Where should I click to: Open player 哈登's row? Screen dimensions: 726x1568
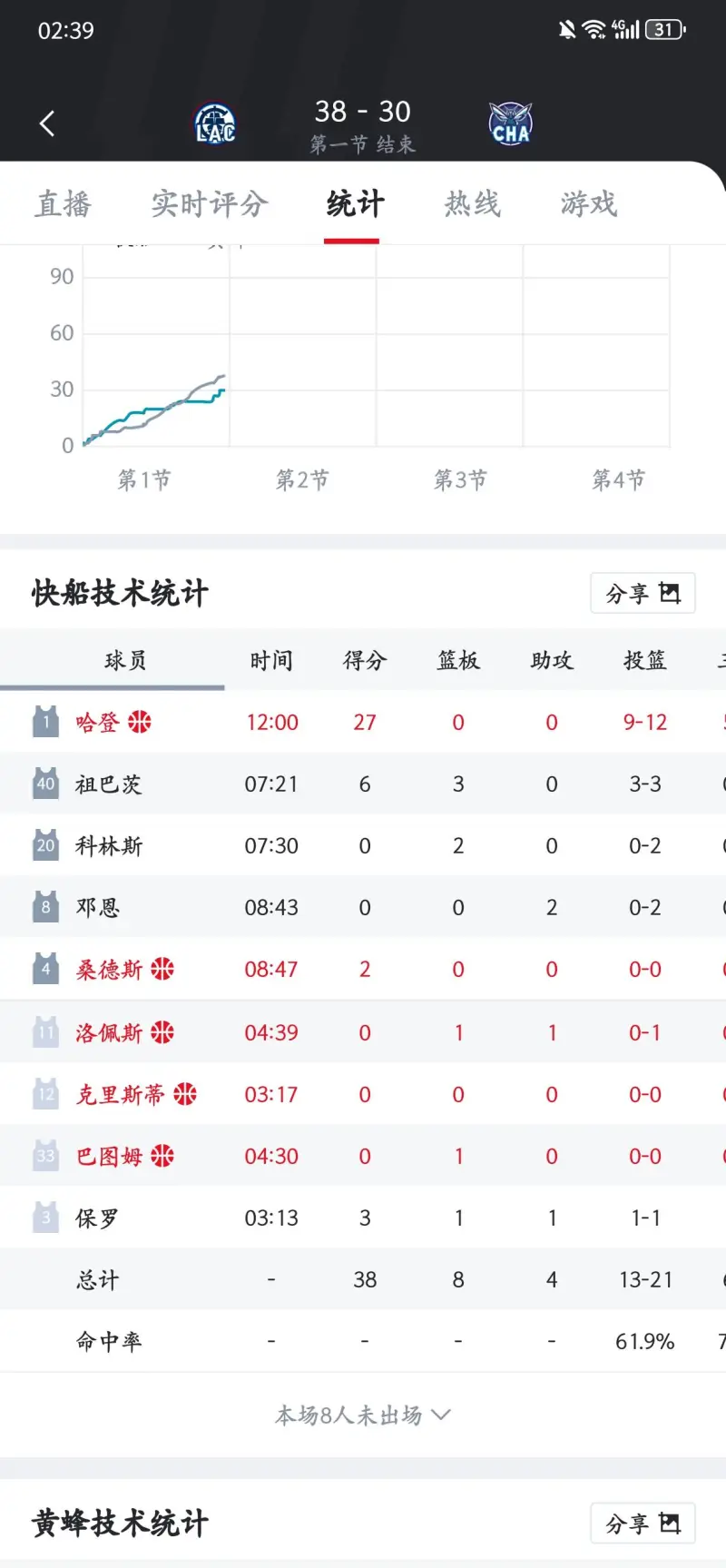pos(98,723)
